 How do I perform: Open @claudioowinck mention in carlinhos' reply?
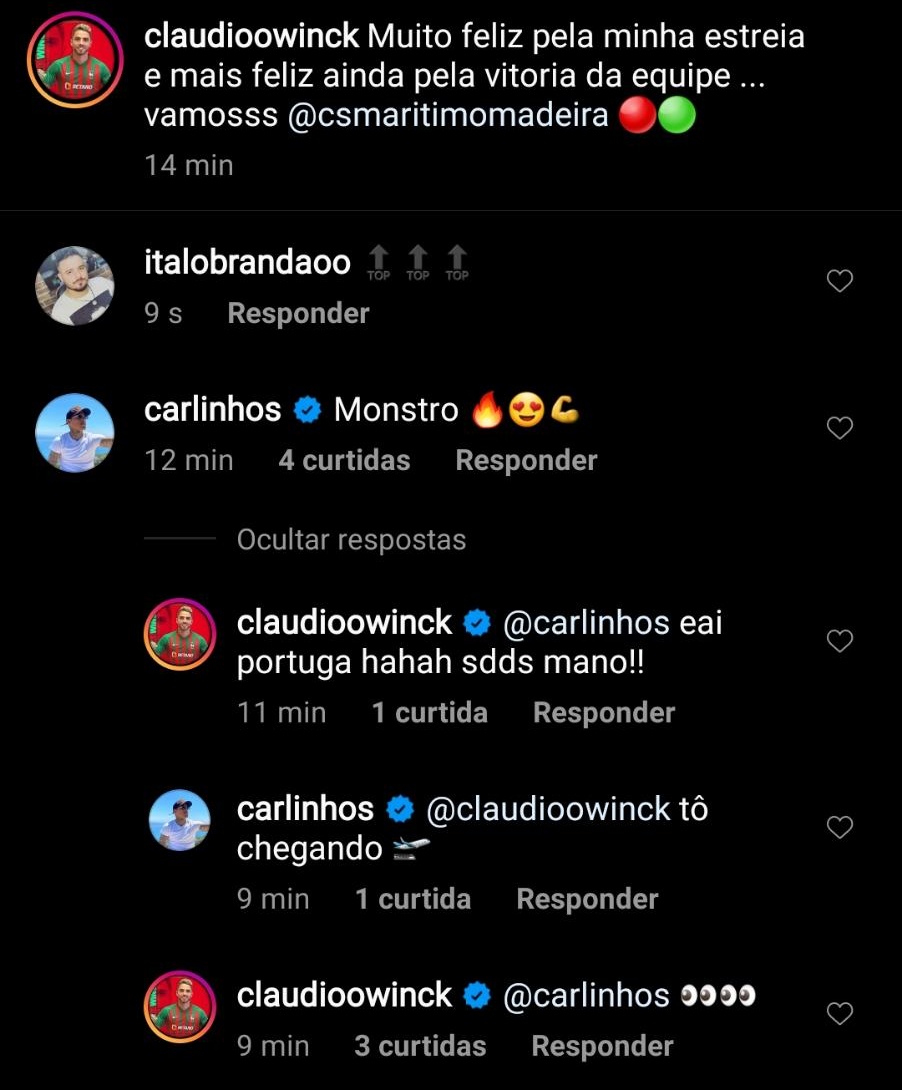(x=548, y=809)
